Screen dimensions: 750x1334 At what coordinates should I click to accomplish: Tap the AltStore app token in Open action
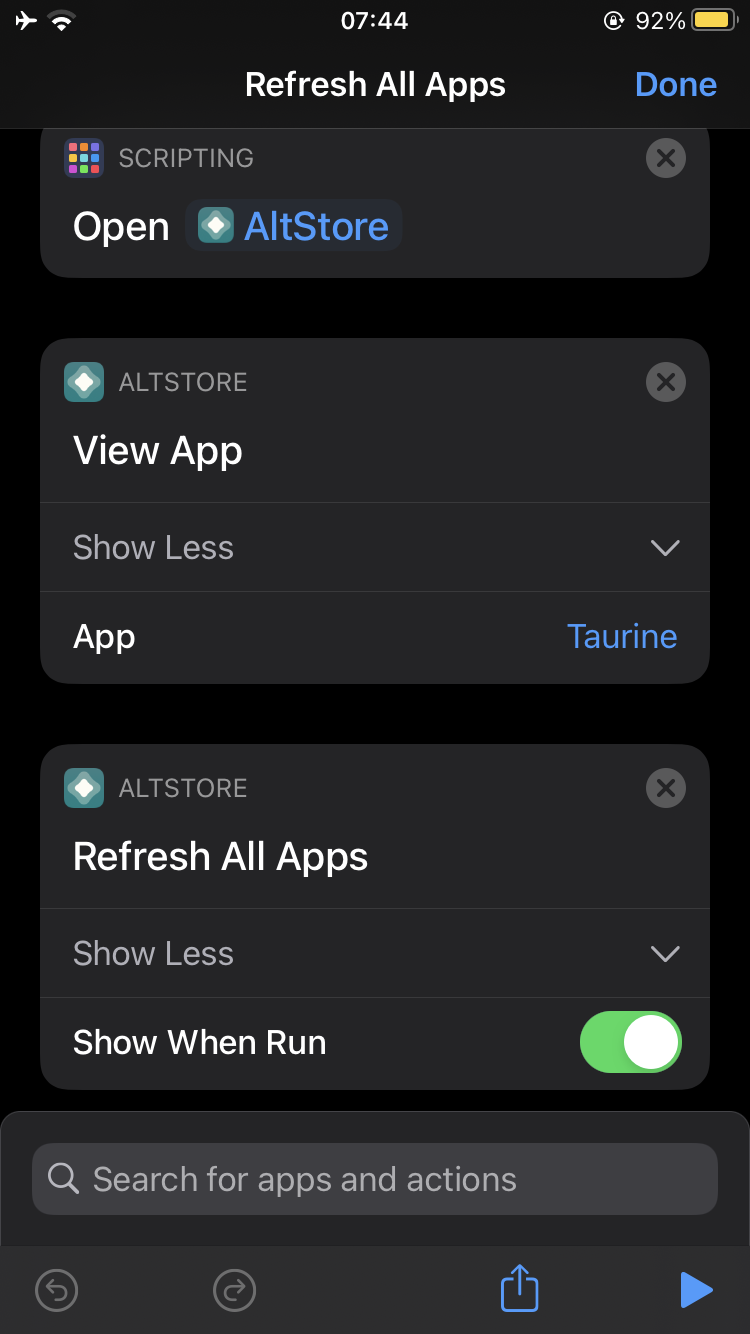click(x=294, y=226)
